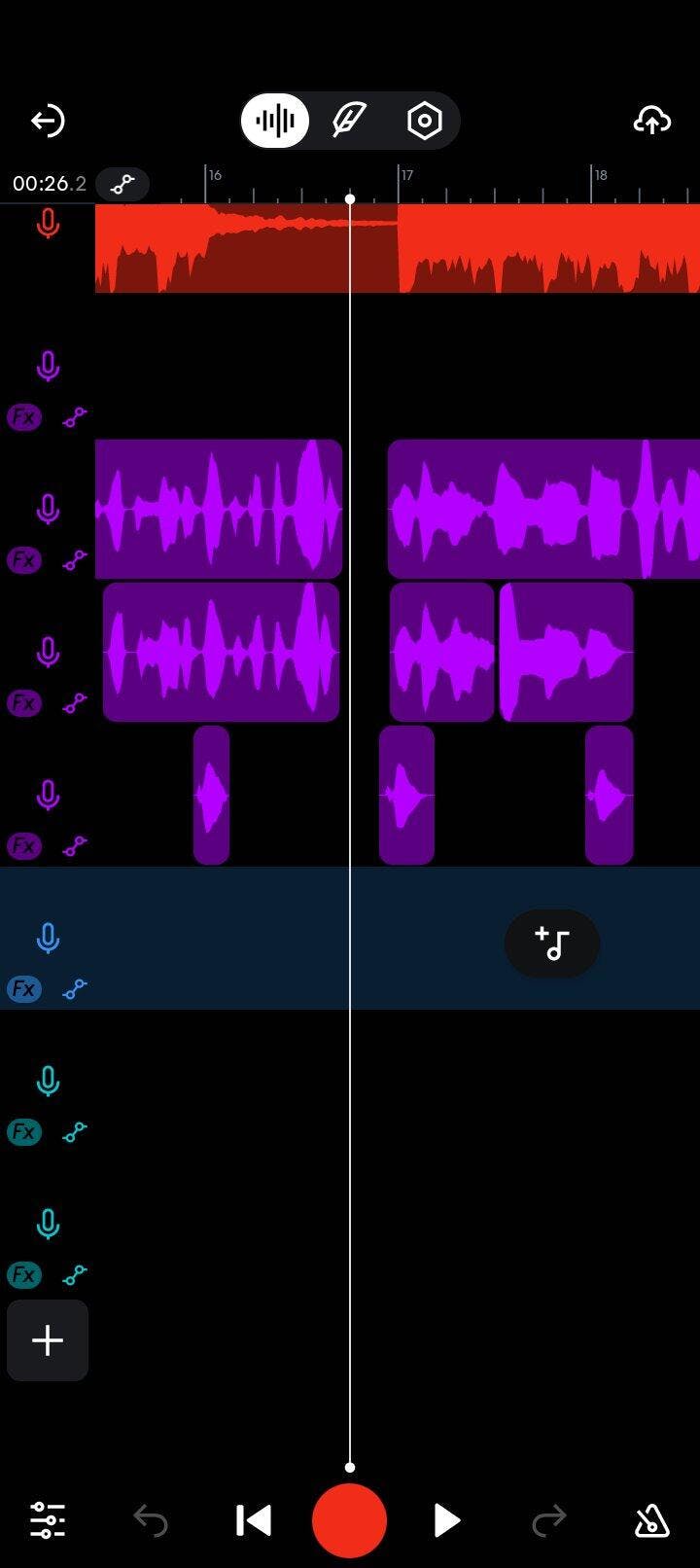Open Fx for the blue track
Image resolution: width=700 pixels, height=1568 pixels.
click(24, 989)
